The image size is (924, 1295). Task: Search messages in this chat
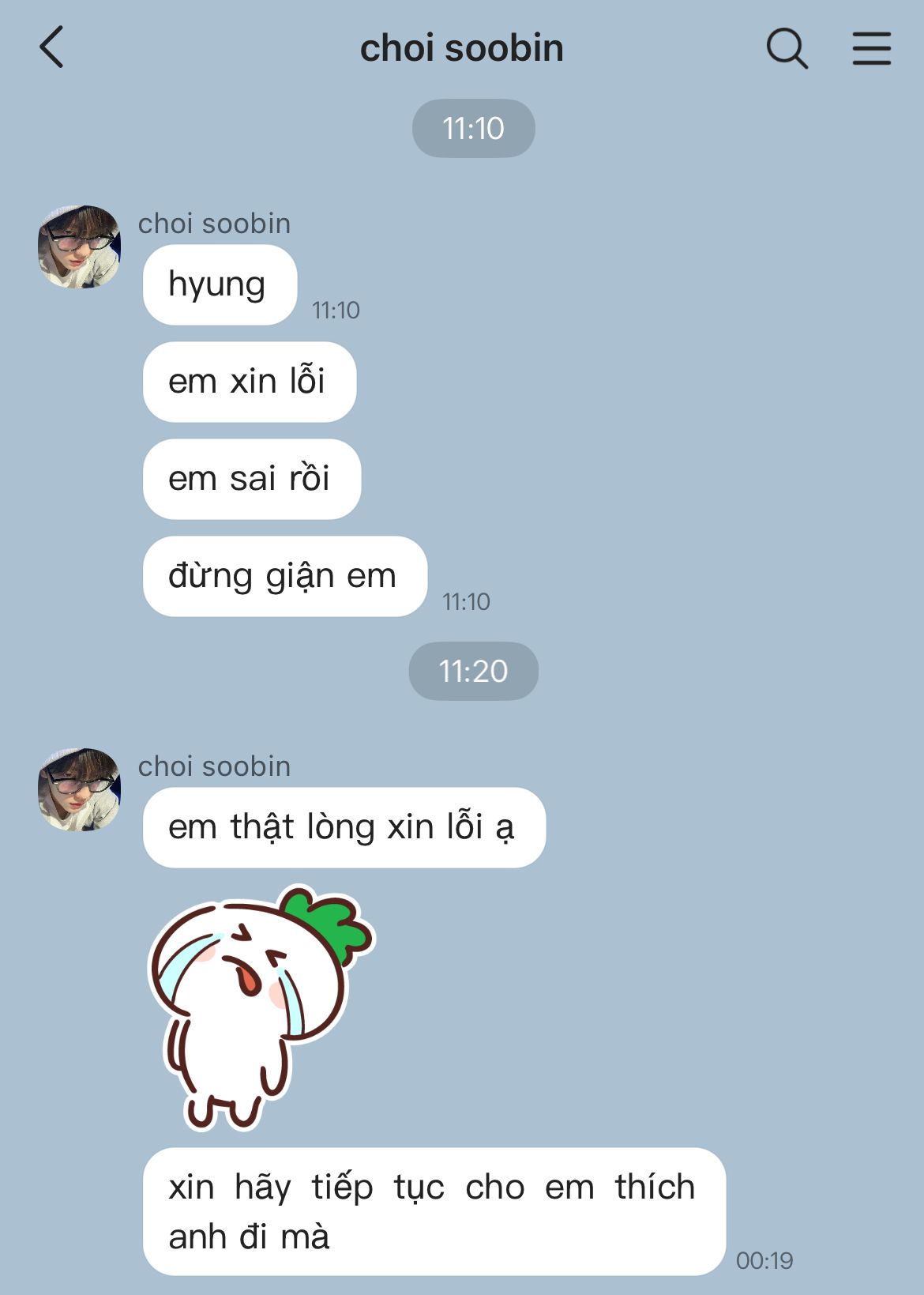(x=787, y=48)
